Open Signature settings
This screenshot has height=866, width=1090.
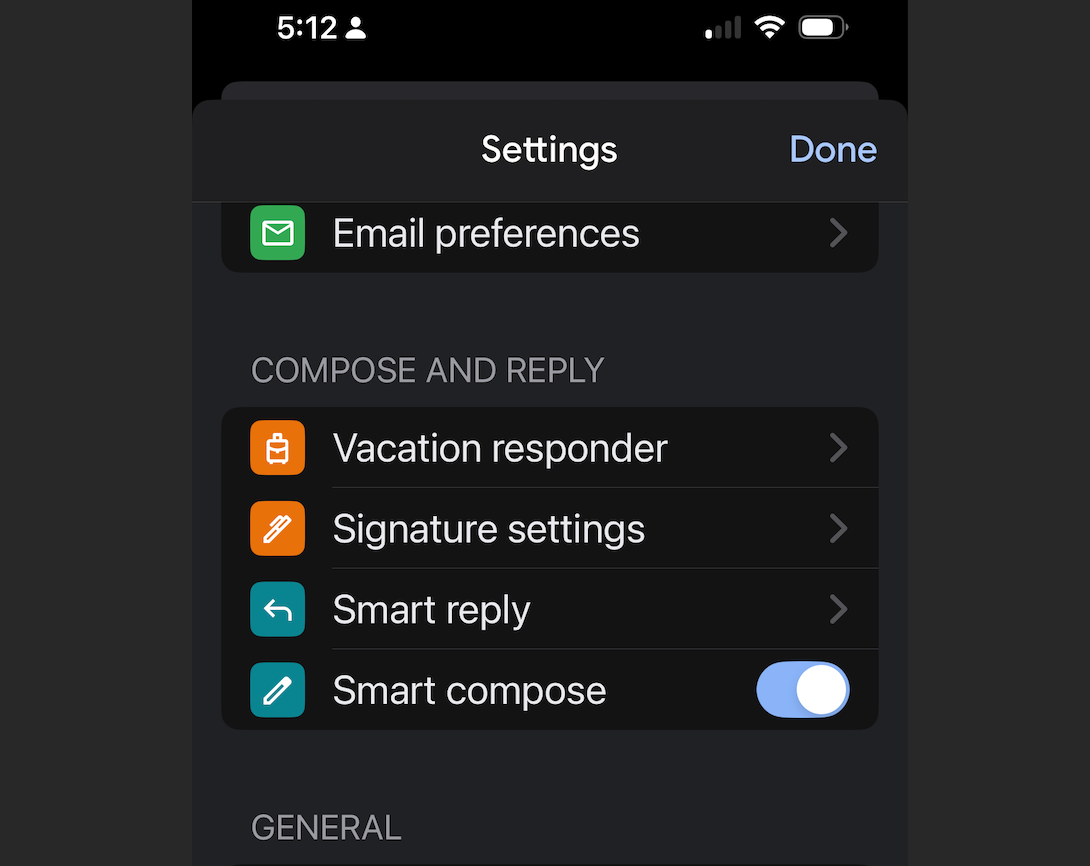coord(548,529)
